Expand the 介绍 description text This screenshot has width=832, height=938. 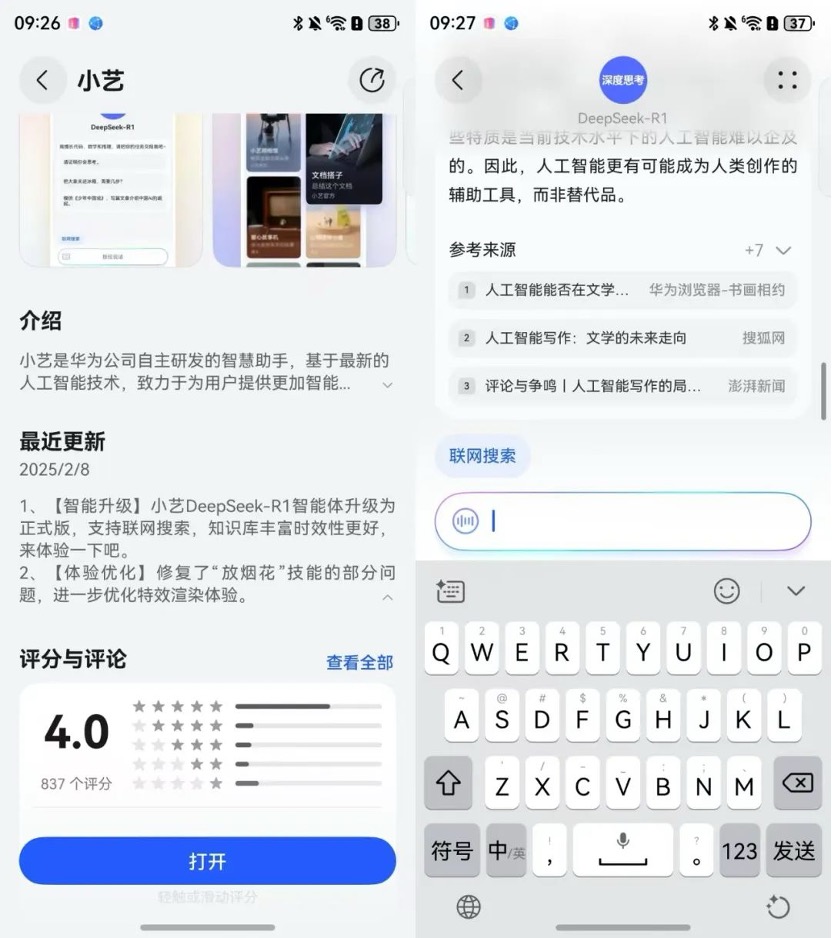point(387,385)
